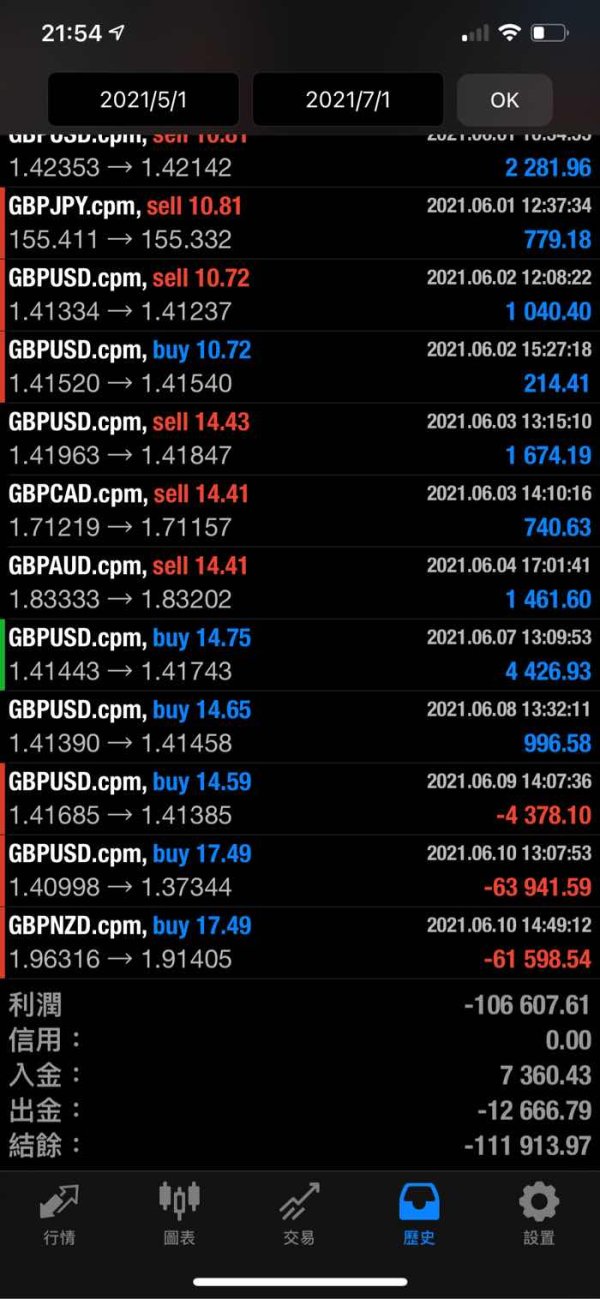The width and height of the screenshot is (600, 1299).
Task: Expand the GBPUSD.cpm sell 14.43 trade
Action: point(300,439)
